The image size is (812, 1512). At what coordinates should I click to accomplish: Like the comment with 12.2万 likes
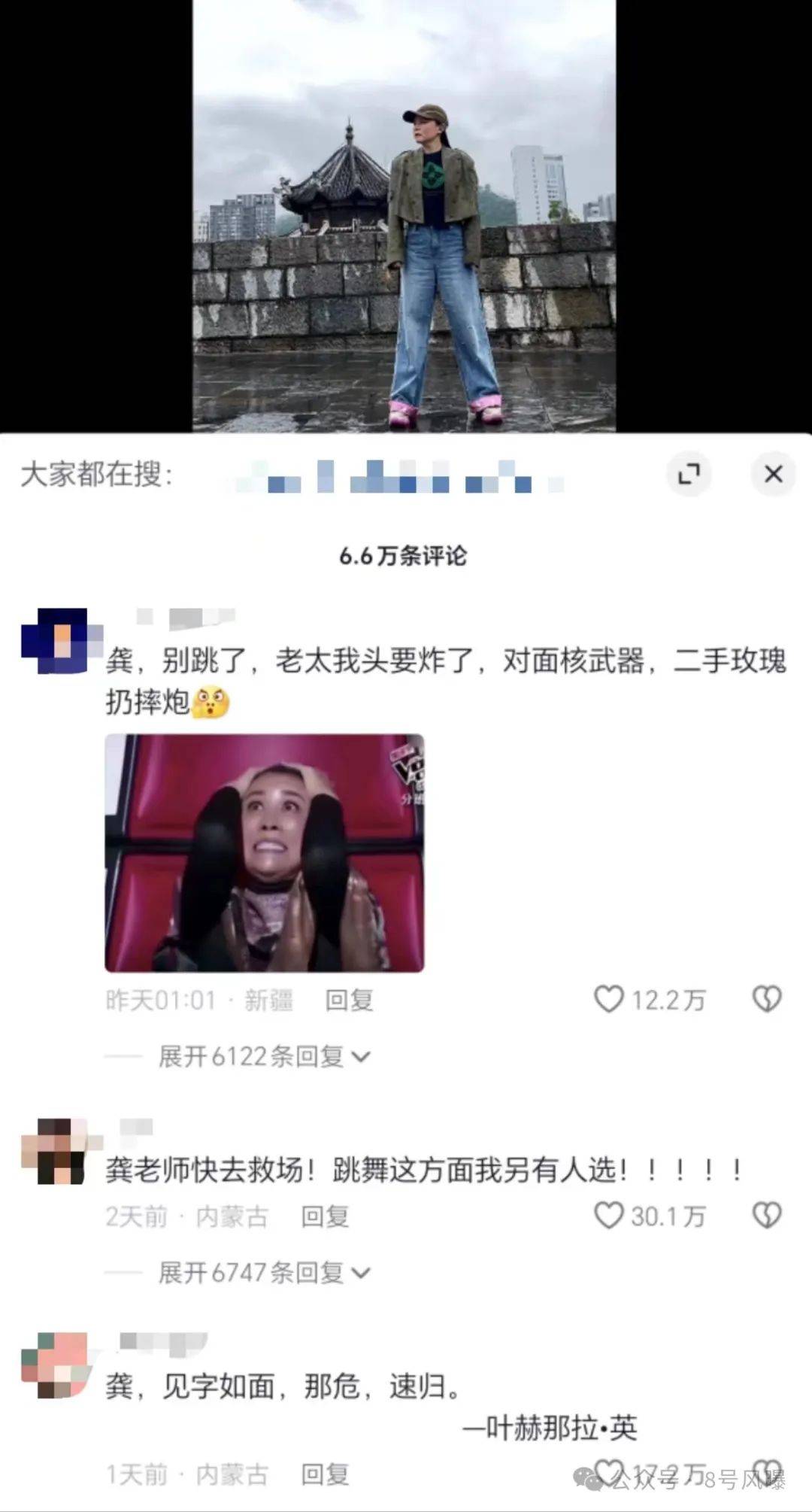click(x=609, y=999)
